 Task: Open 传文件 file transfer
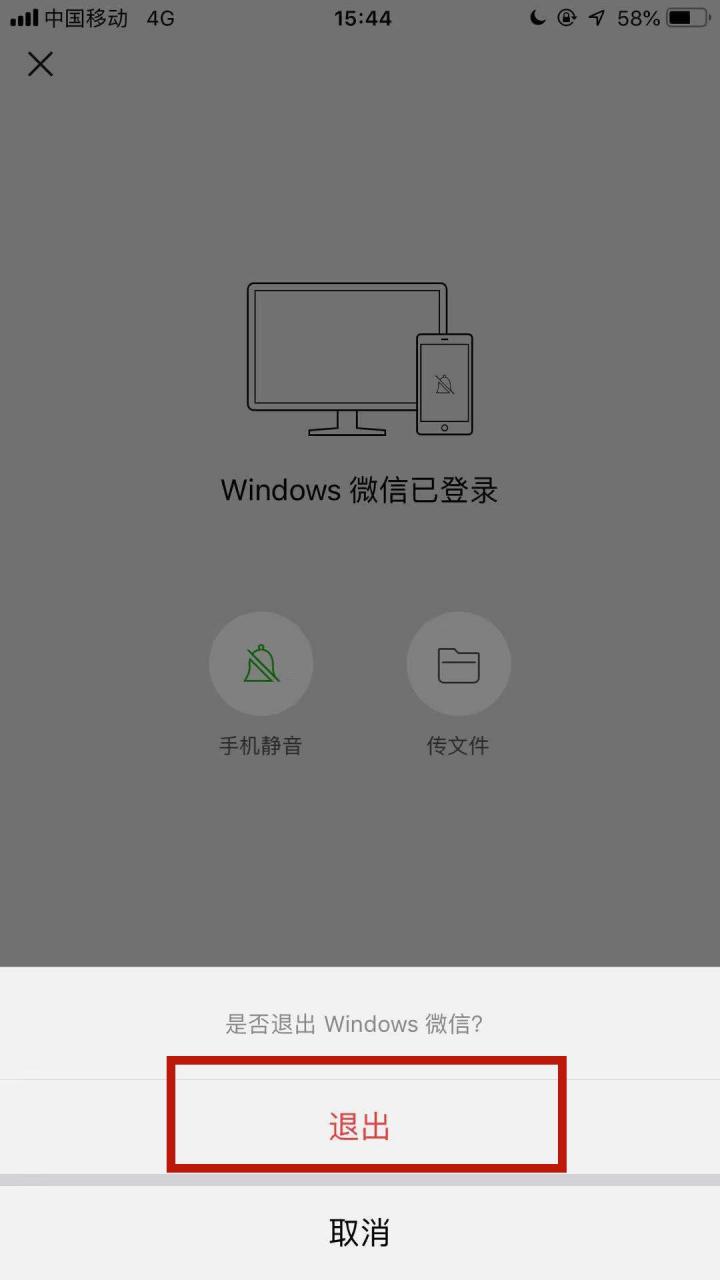coord(458,664)
